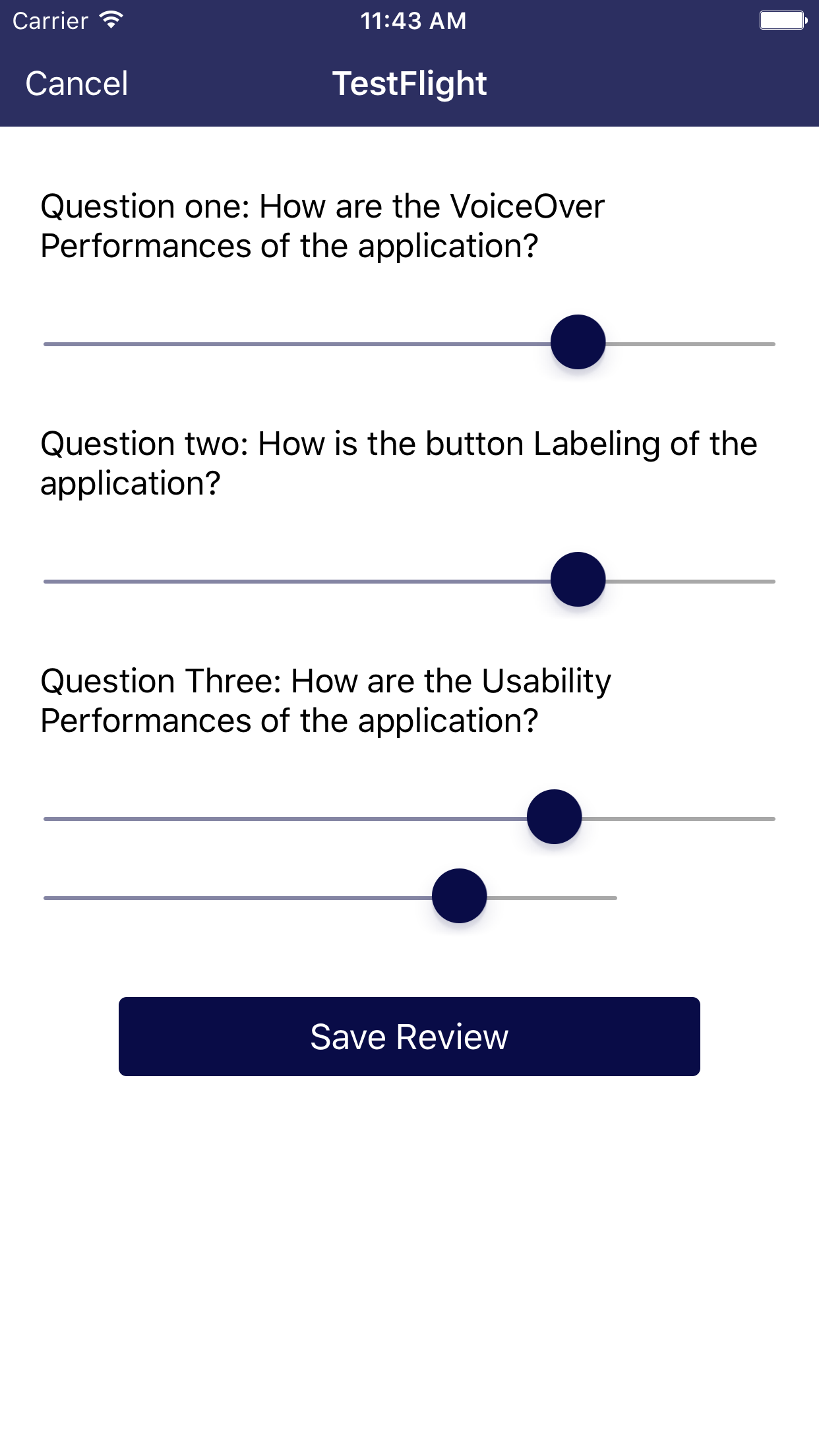The image size is (819, 1456).
Task: Tap the Usability Performances question slider
Action: 409,818
